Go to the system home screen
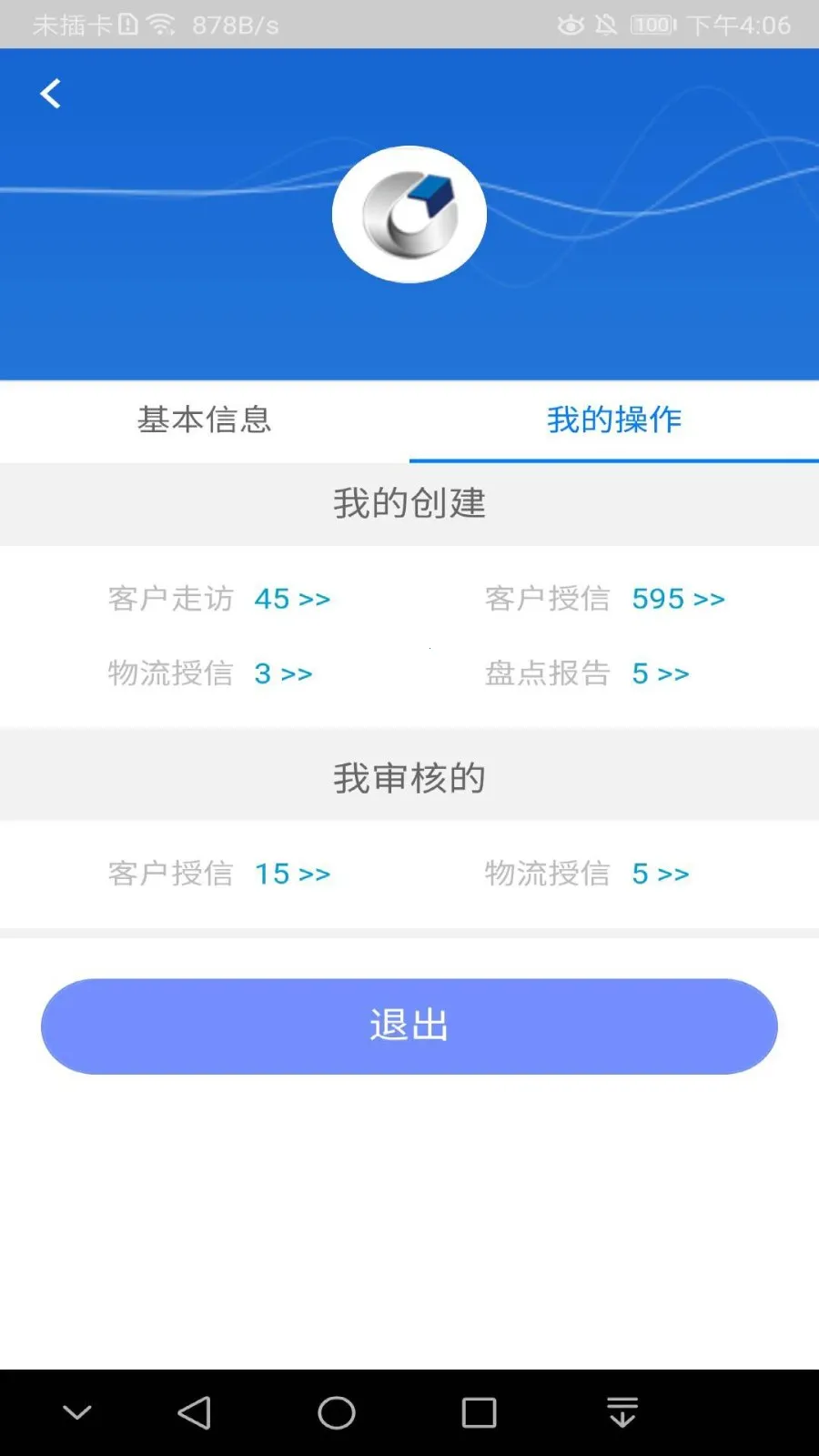The image size is (819, 1456). click(337, 1412)
